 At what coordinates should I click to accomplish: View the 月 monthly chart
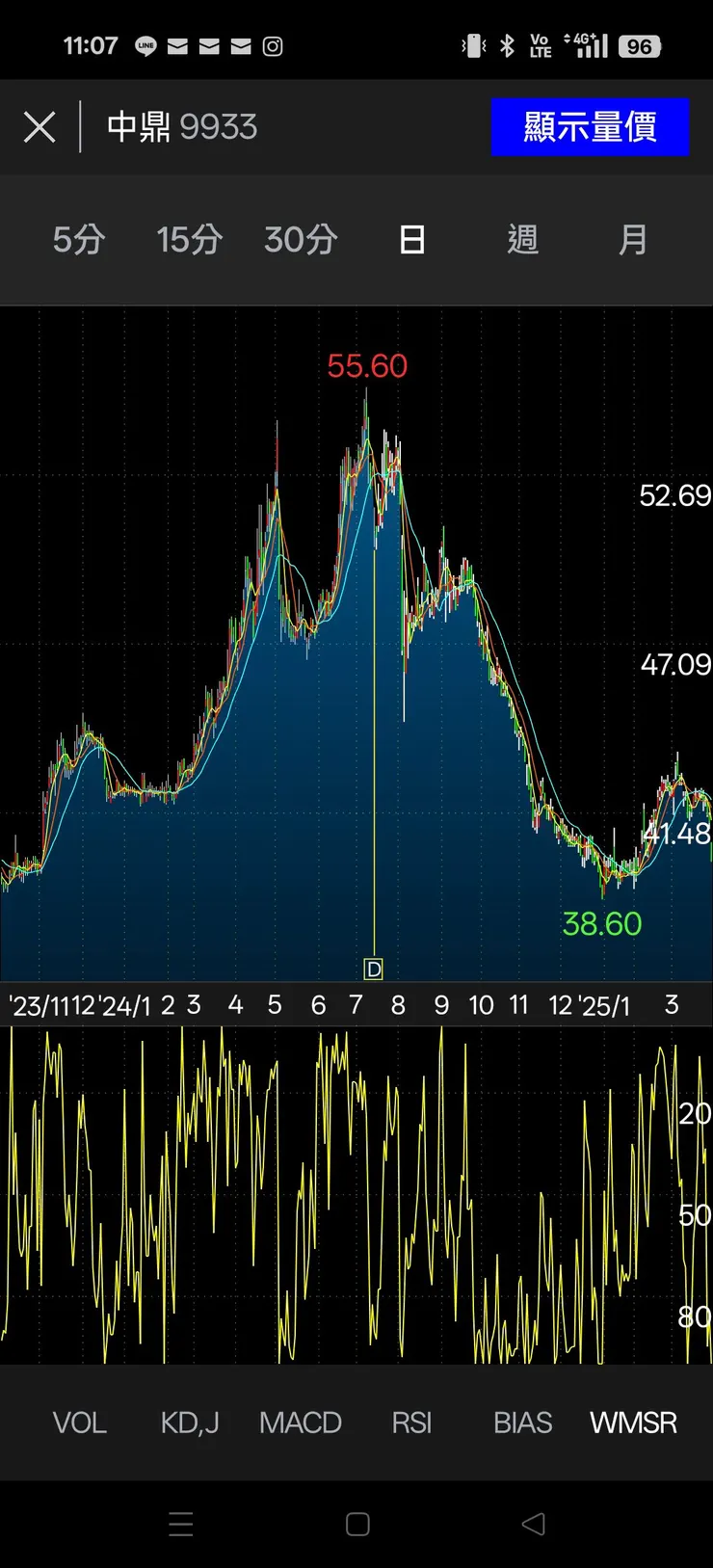633,239
